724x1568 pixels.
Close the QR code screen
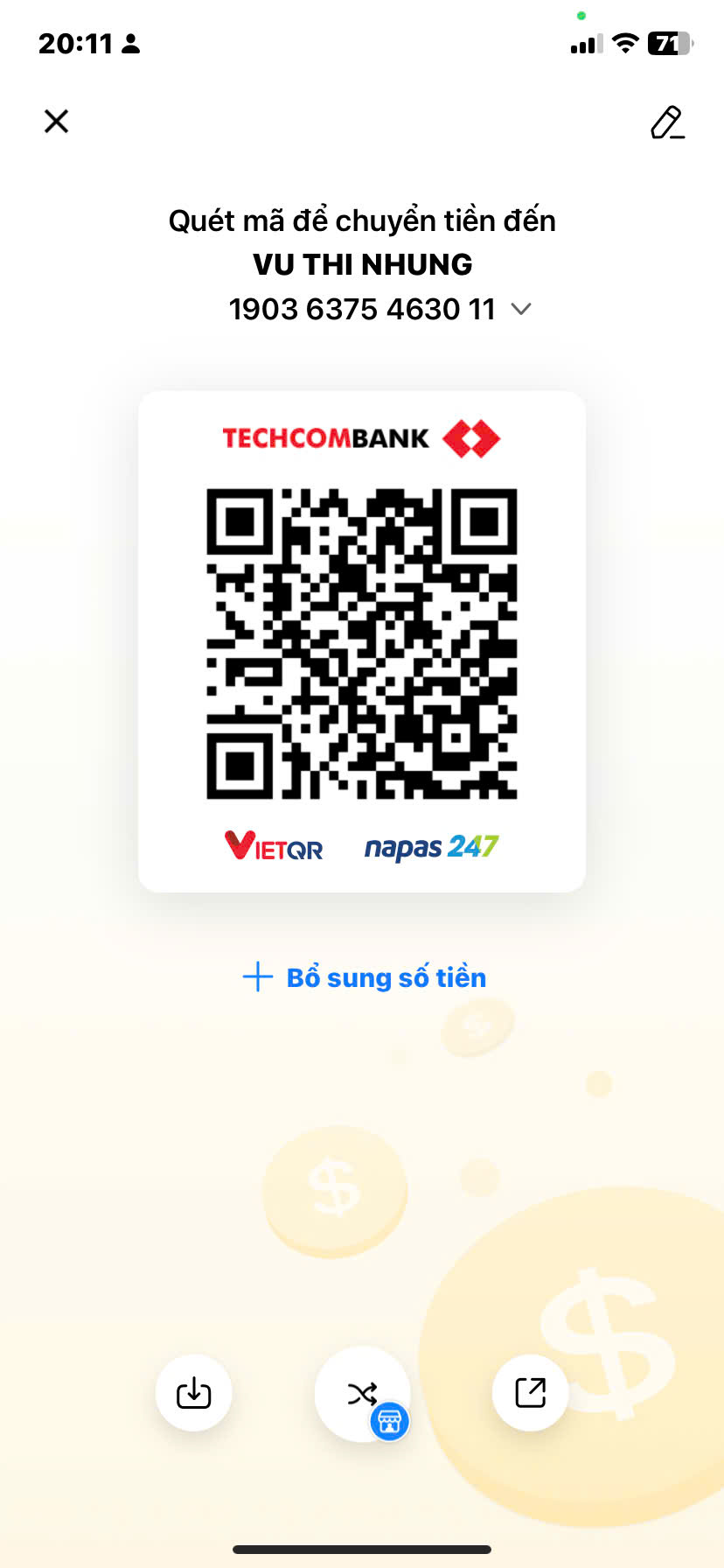(56, 121)
